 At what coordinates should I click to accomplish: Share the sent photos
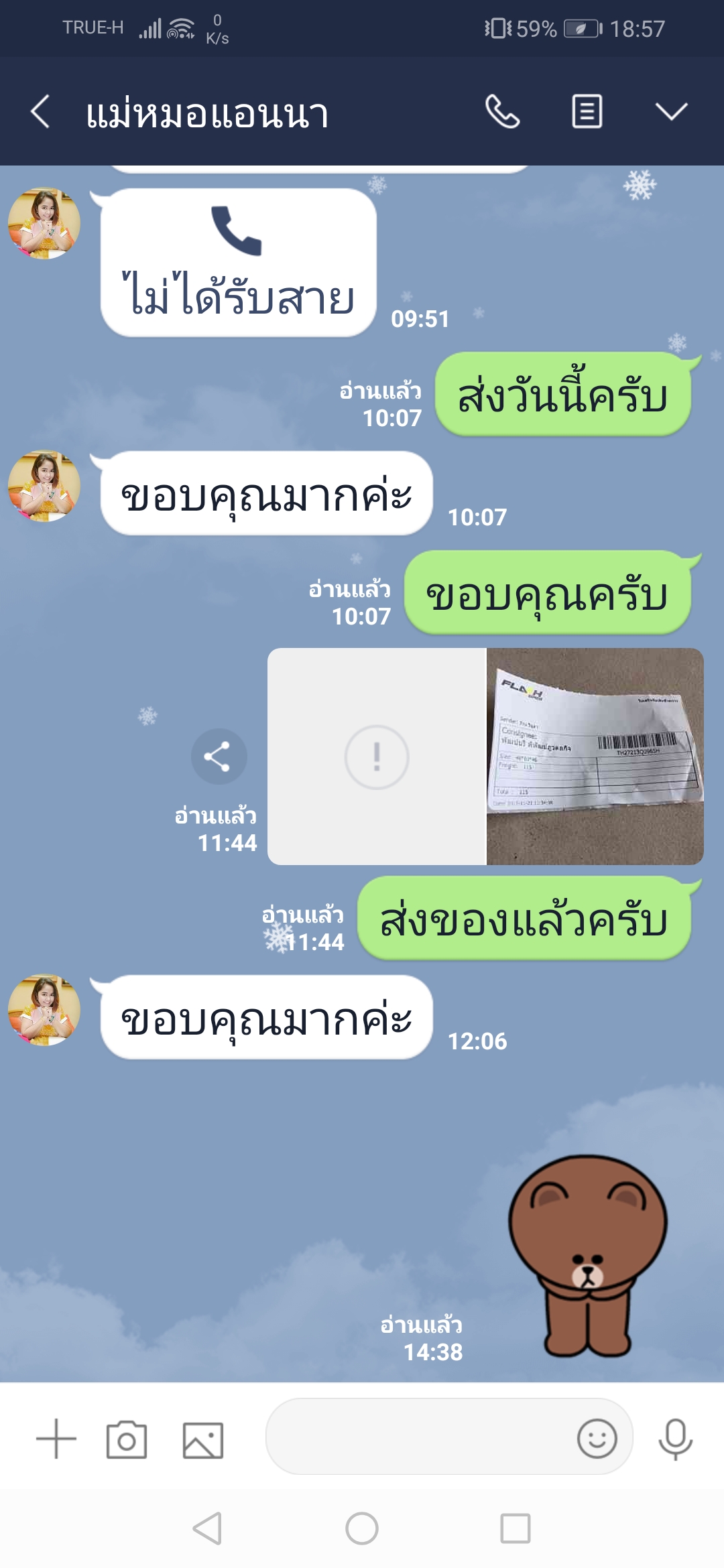(219, 757)
